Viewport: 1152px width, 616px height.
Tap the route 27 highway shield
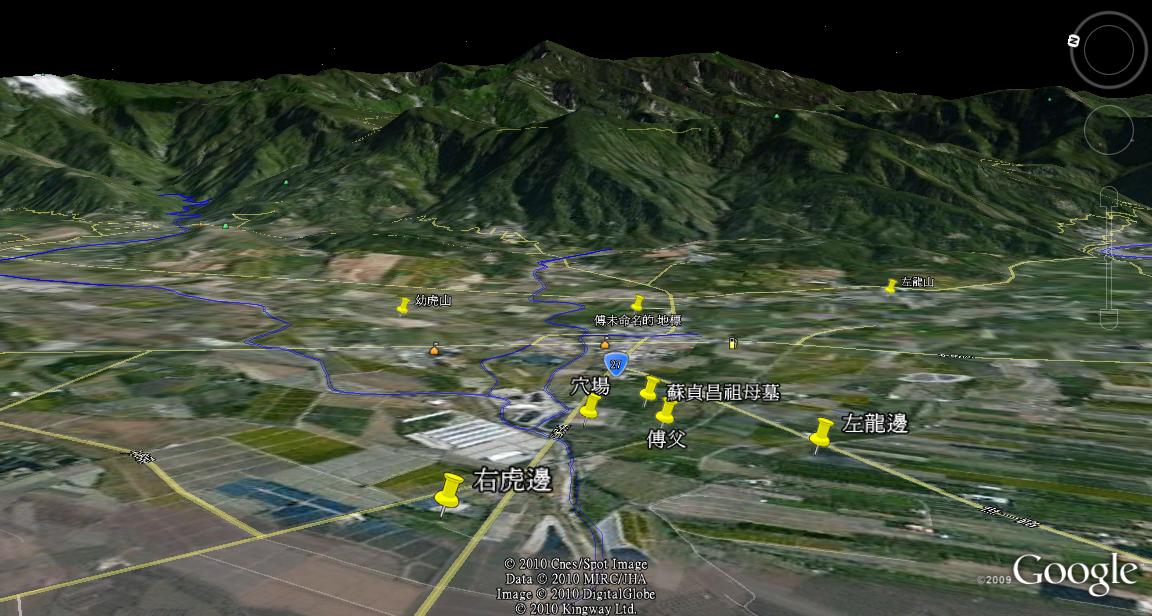tap(615, 363)
